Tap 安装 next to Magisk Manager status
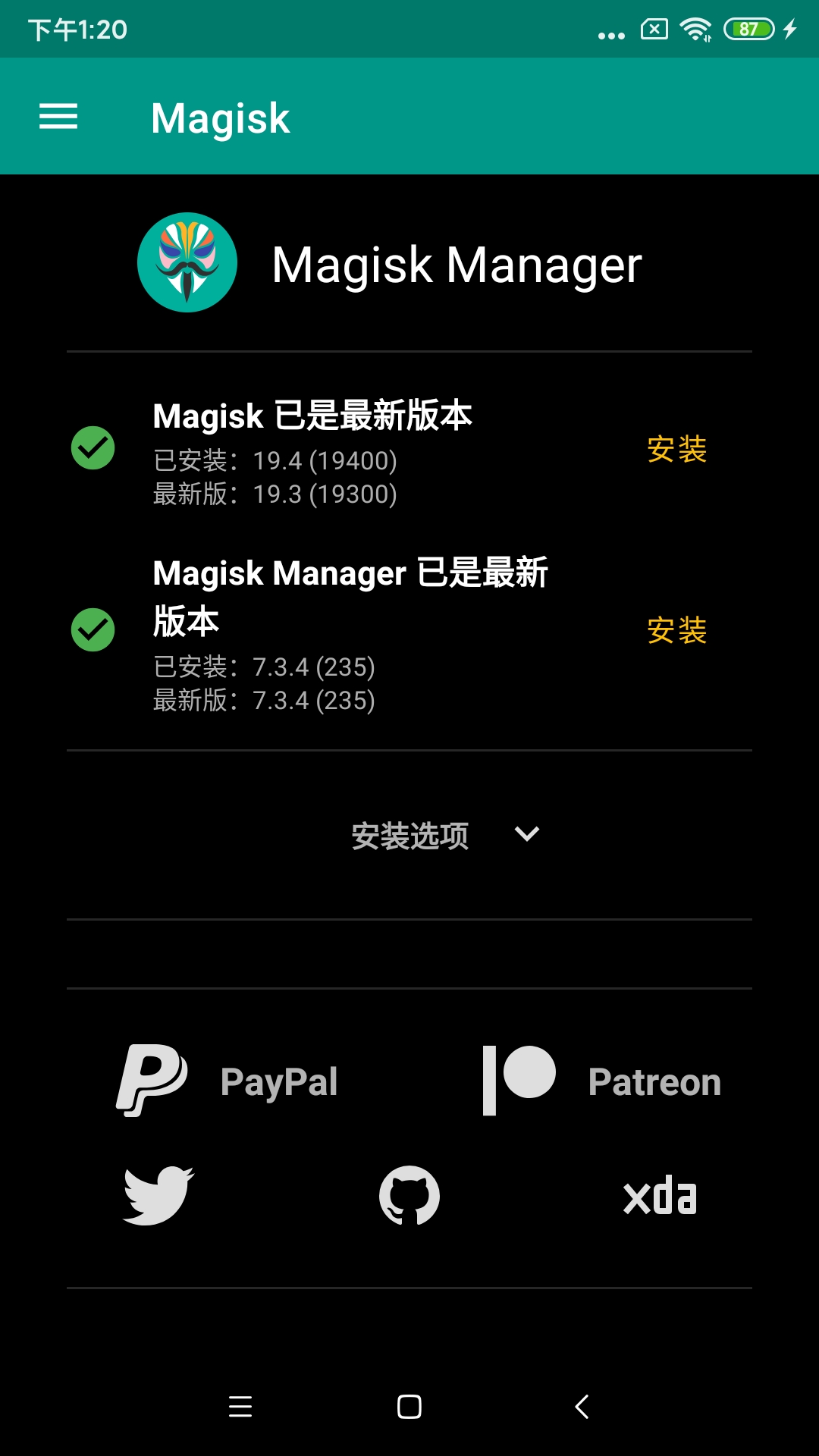 [676, 630]
